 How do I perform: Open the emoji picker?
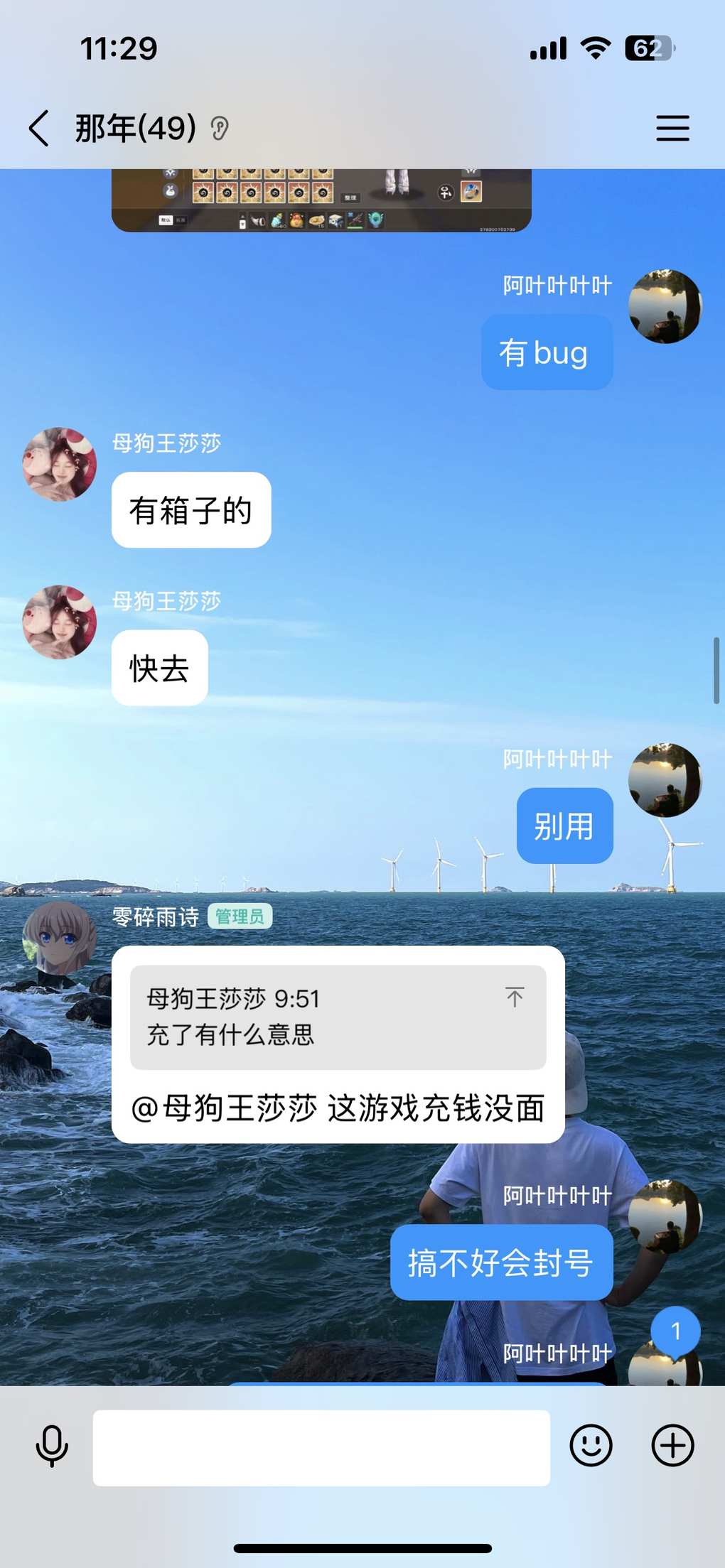click(x=591, y=1446)
